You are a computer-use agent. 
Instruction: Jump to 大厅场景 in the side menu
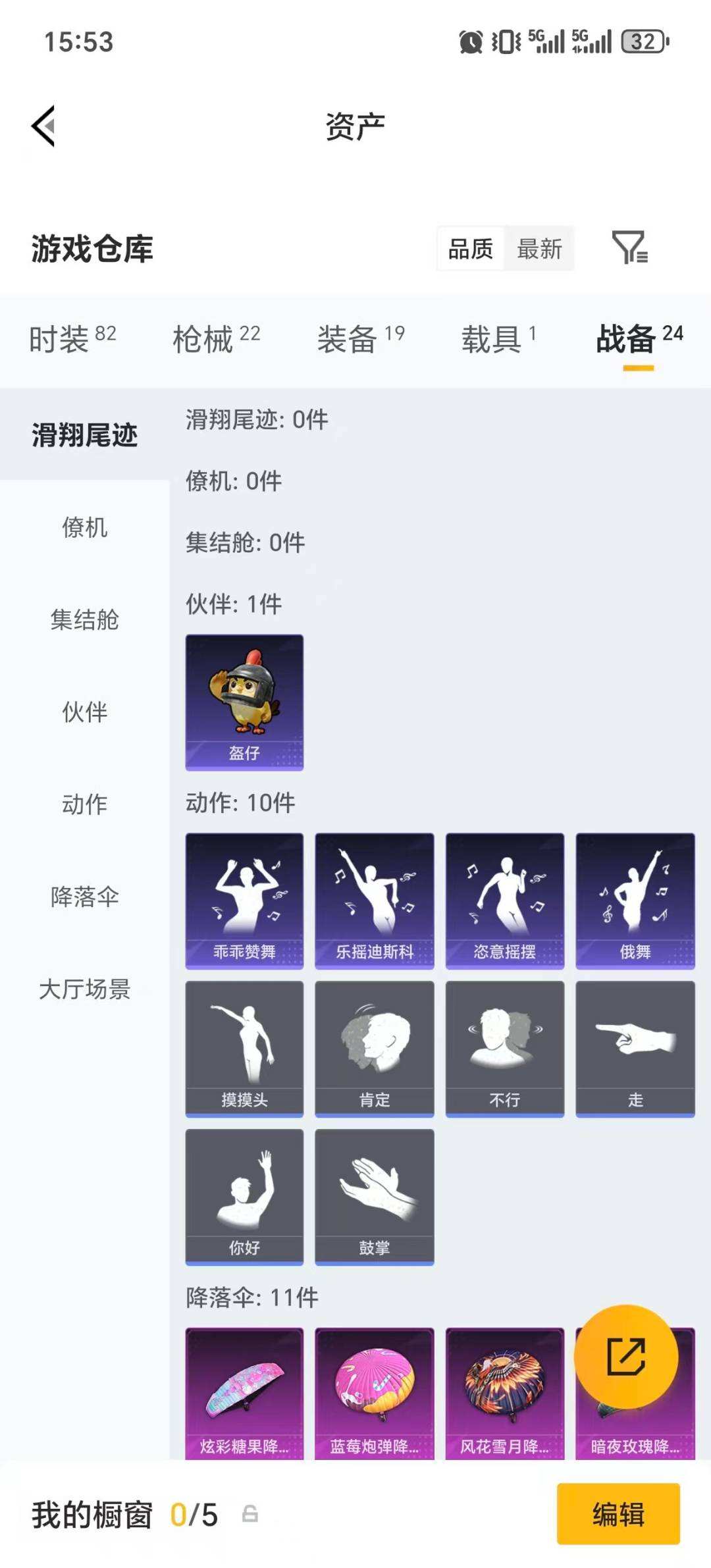tap(84, 989)
